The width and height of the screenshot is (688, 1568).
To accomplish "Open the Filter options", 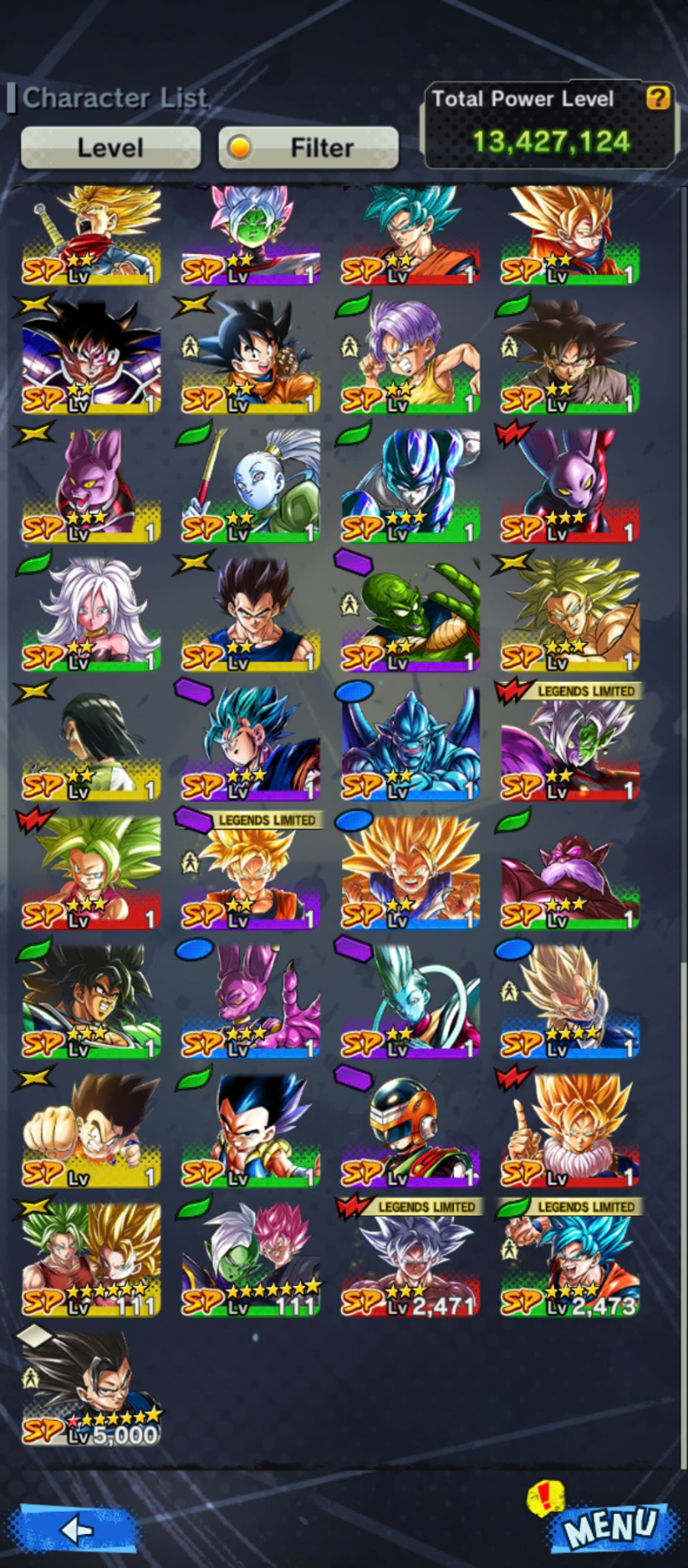I will coord(308,147).
